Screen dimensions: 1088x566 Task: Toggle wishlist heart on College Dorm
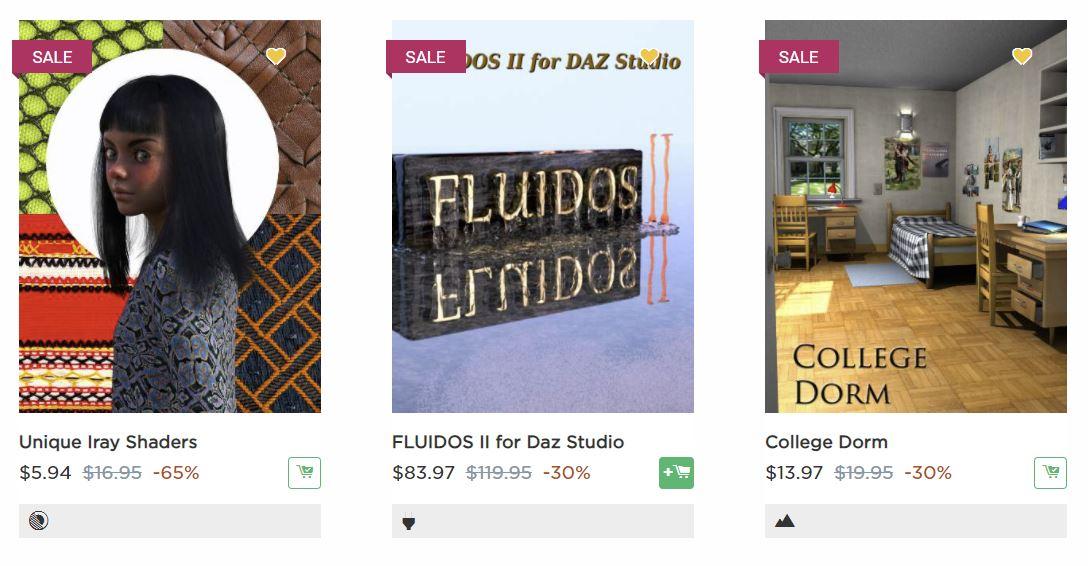tap(1021, 57)
